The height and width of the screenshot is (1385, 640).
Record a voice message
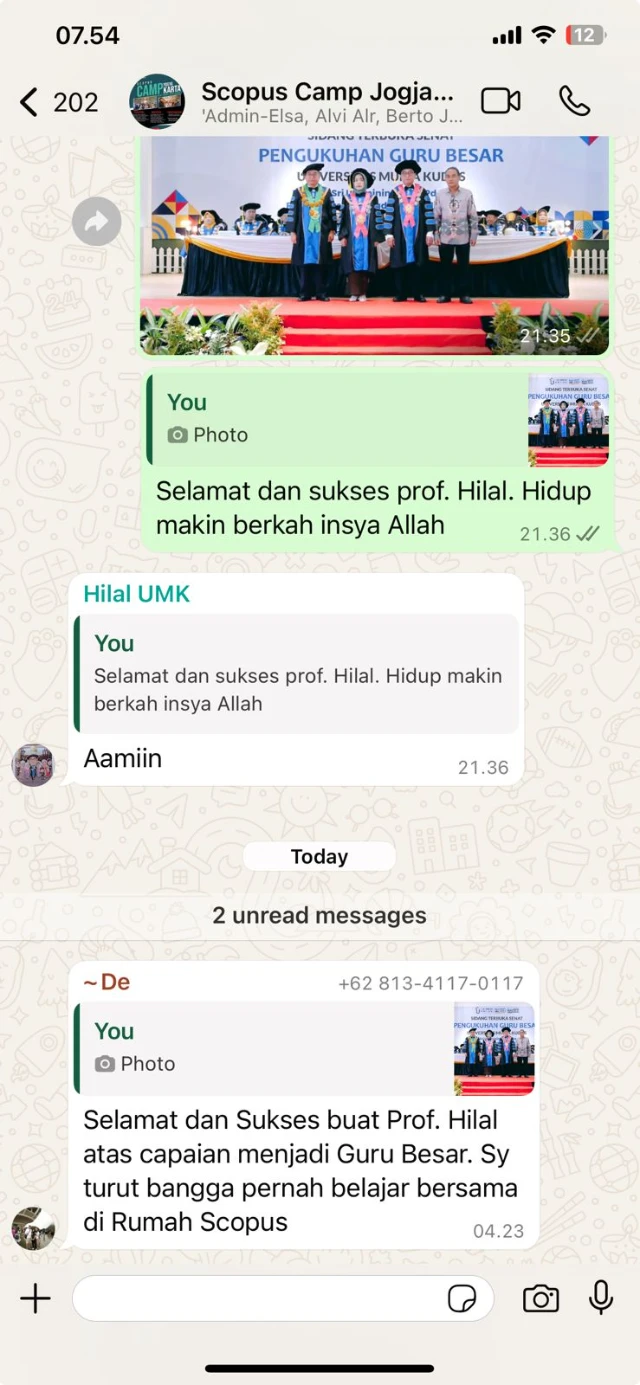601,1298
